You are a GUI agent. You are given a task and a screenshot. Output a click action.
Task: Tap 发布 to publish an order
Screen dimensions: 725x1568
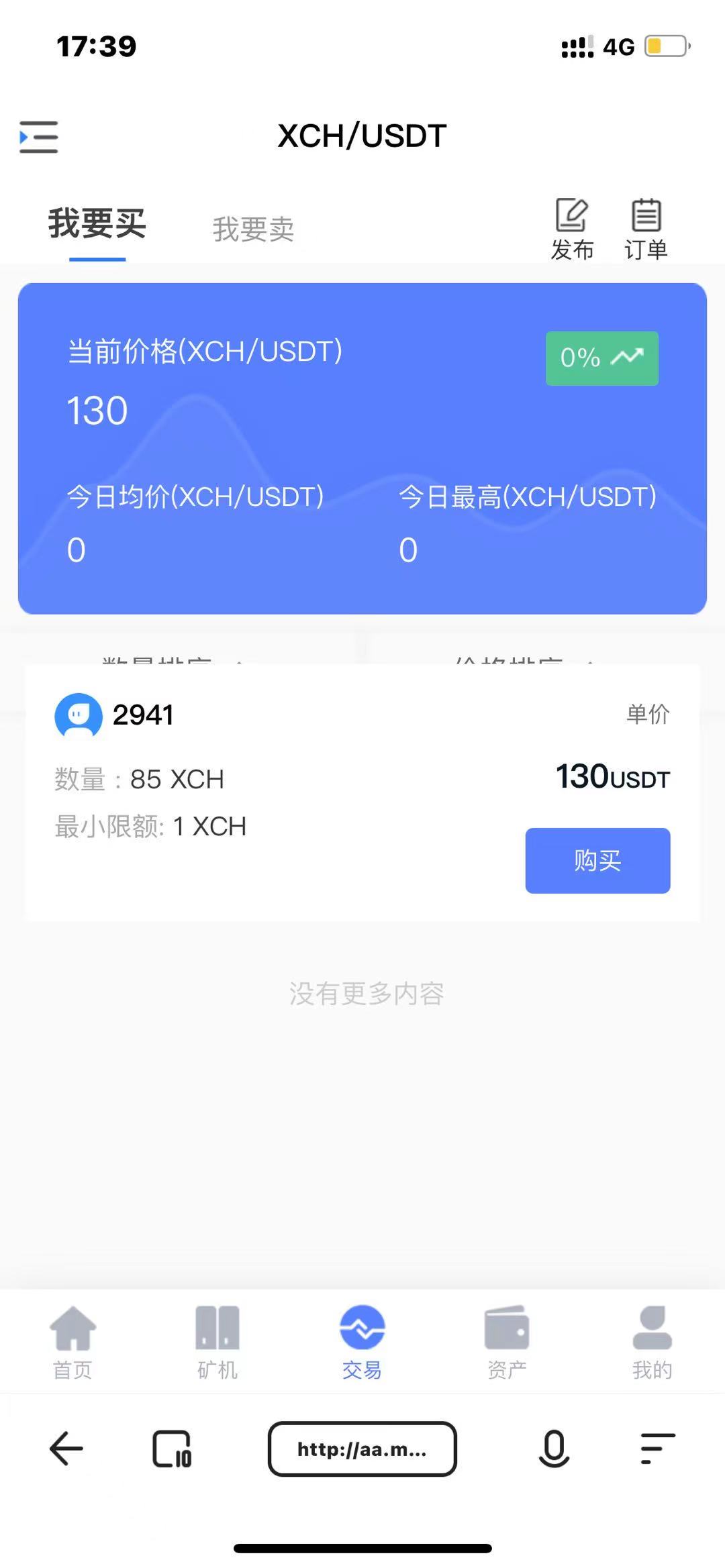click(572, 229)
